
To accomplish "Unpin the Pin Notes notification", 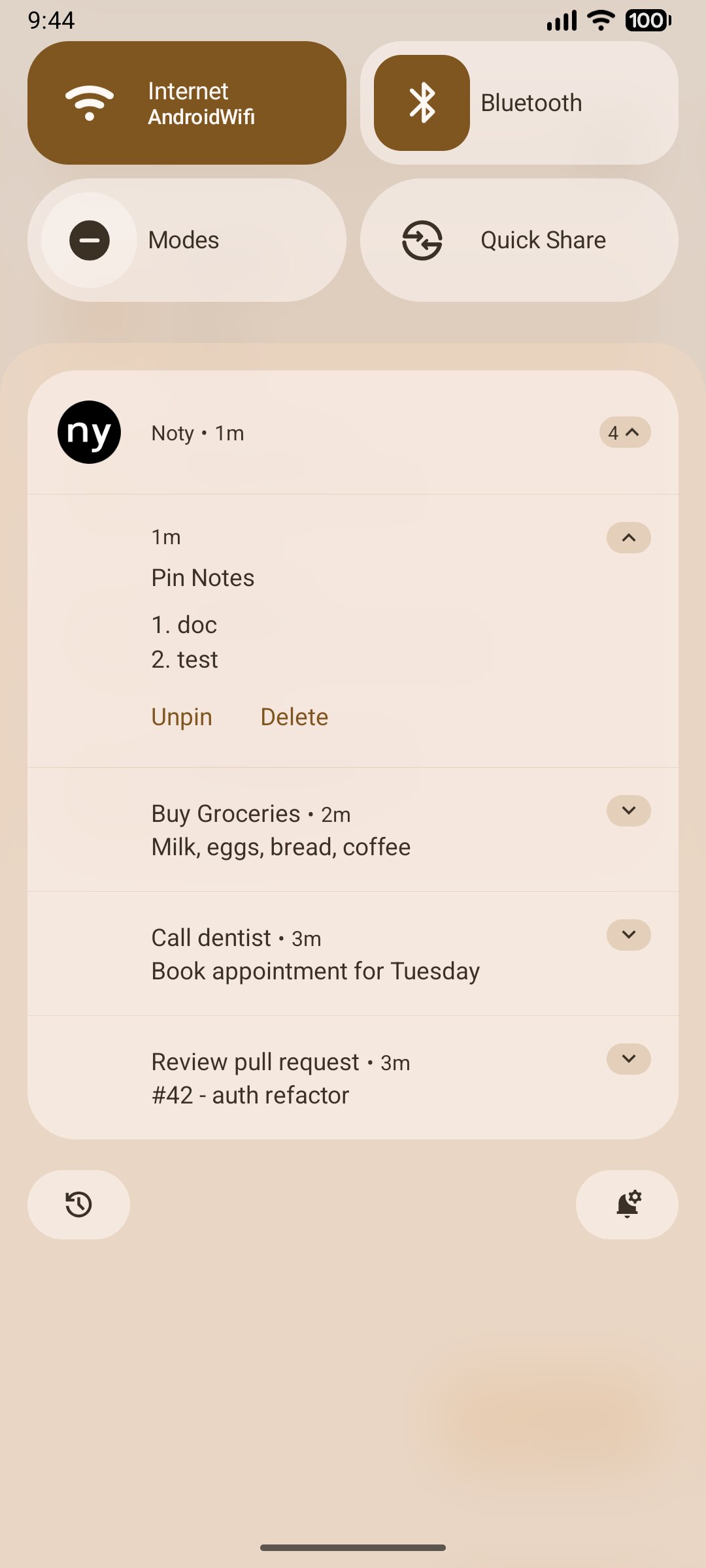I will (182, 717).
